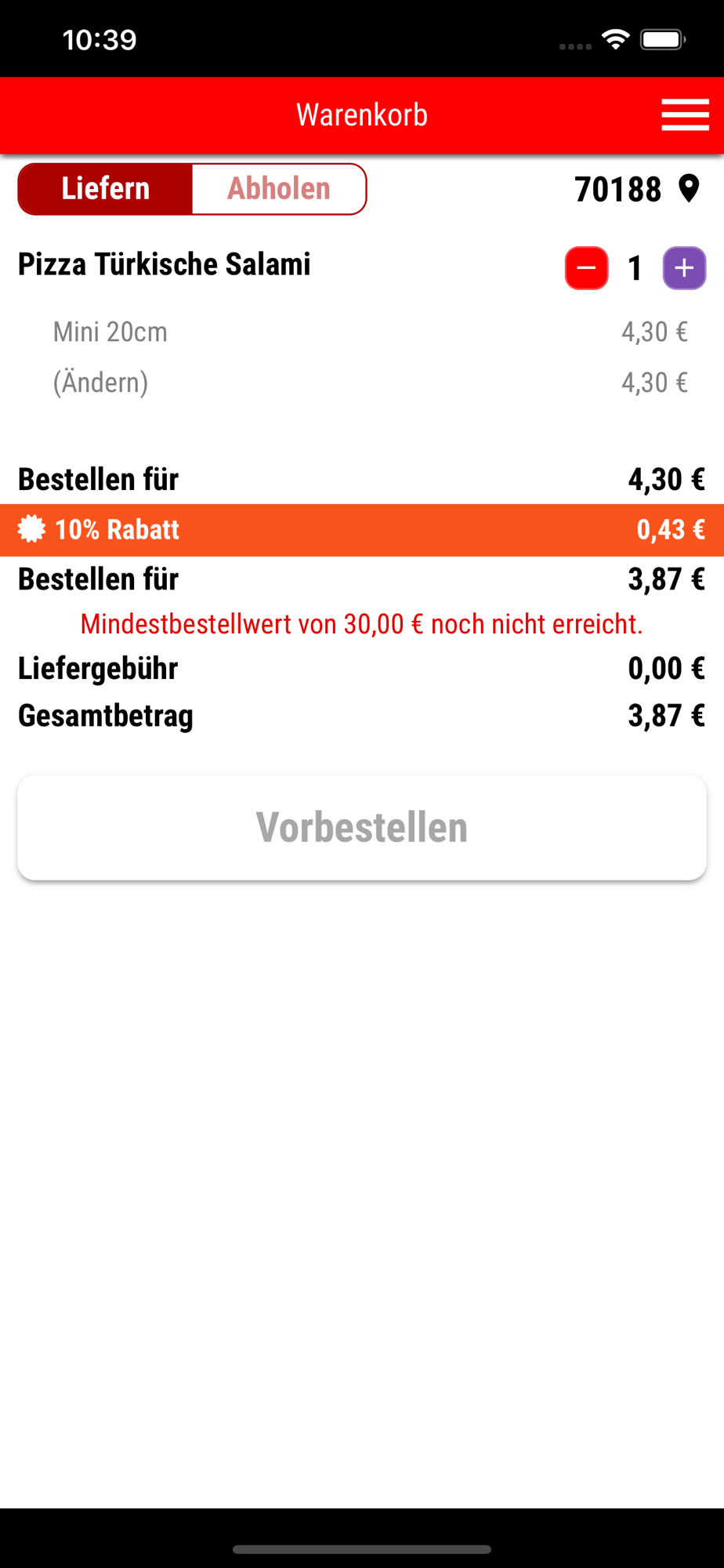The image size is (724, 1568).
Task: Tap (Ändern) to edit the pizza
Action: coord(100,383)
